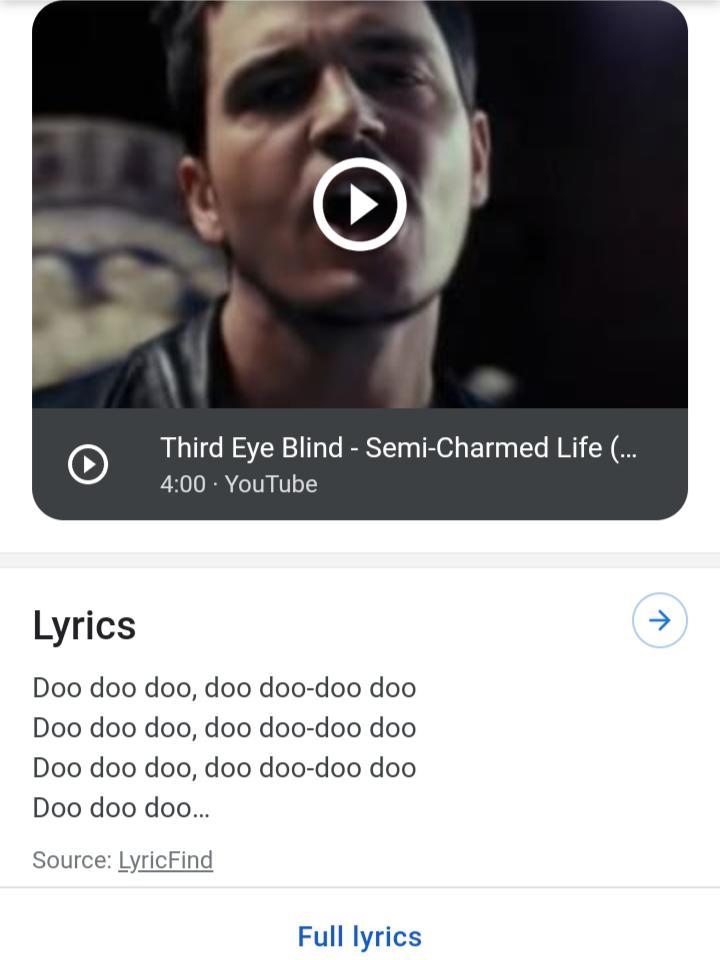This screenshot has height=960, width=720.
Task: Tap the play icon overlay to start the music video
Action: [359, 203]
